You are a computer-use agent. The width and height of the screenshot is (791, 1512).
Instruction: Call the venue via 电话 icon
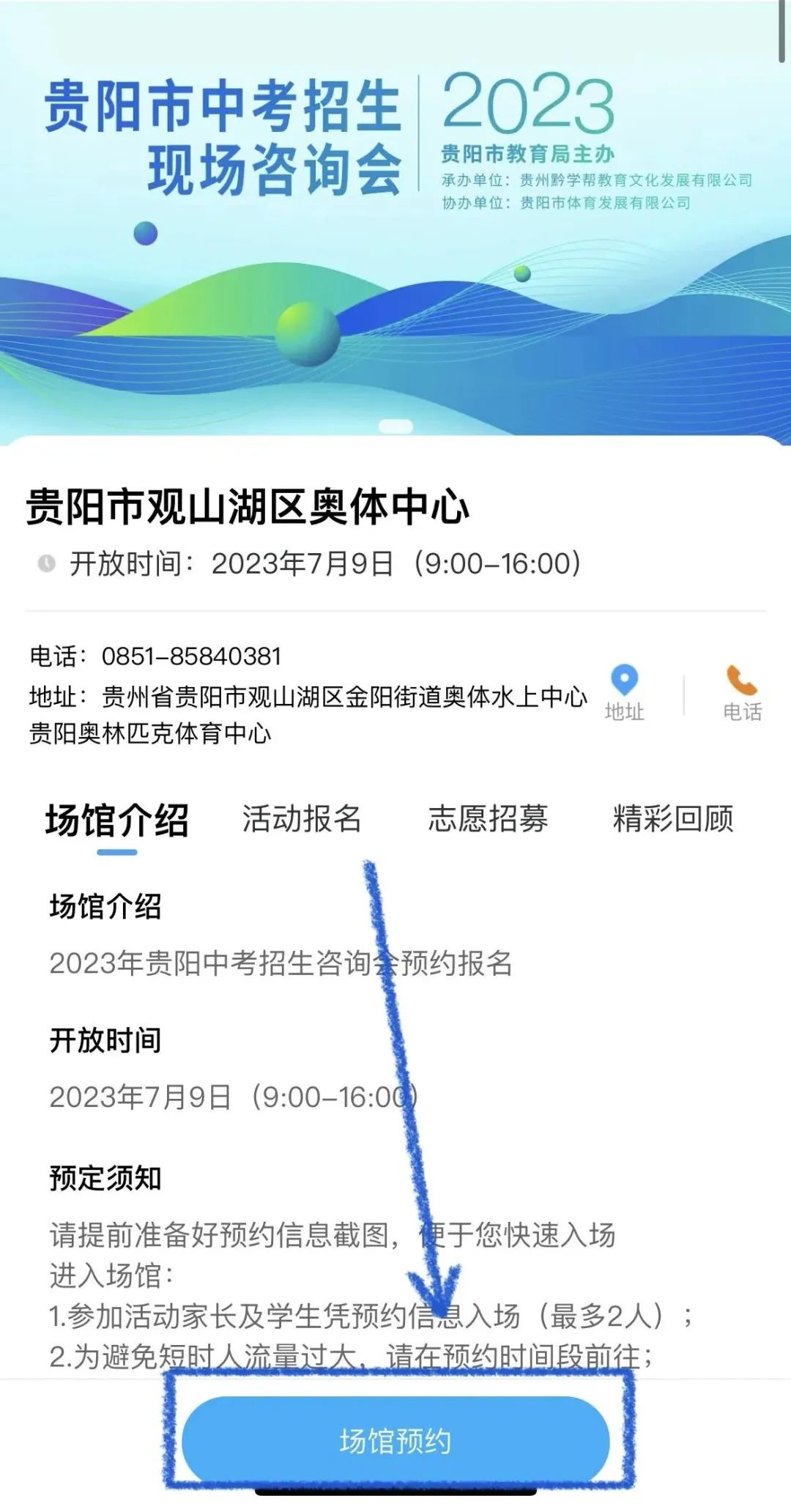tap(741, 692)
